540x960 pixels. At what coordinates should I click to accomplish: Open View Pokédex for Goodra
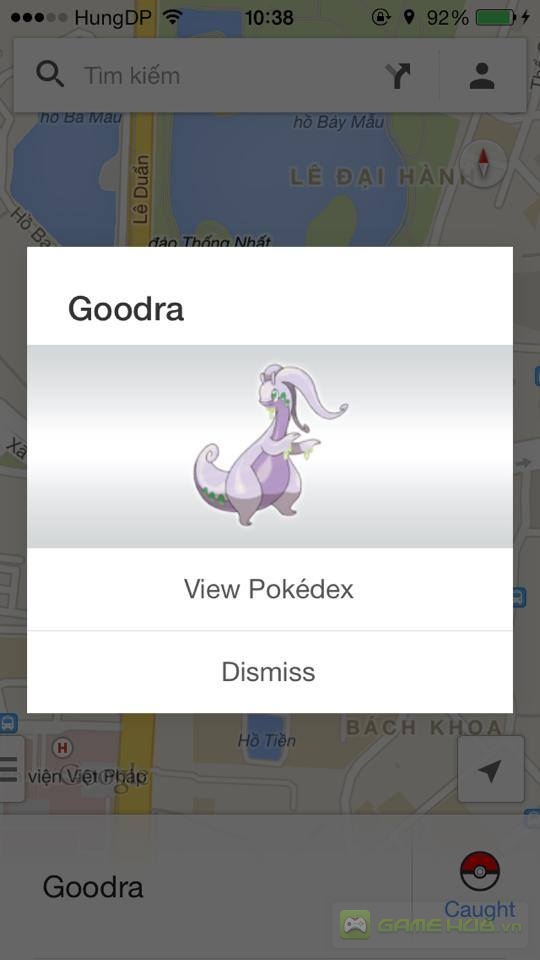tap(269, 589)
